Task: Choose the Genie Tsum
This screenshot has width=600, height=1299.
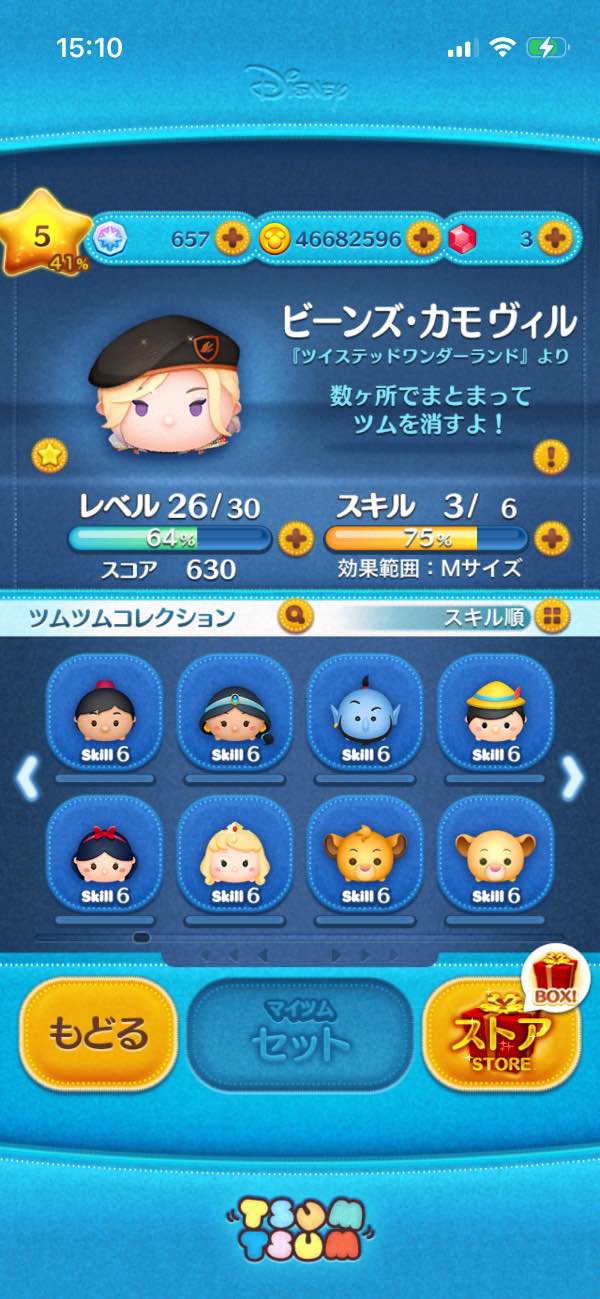Action: [x=364, y=712]
